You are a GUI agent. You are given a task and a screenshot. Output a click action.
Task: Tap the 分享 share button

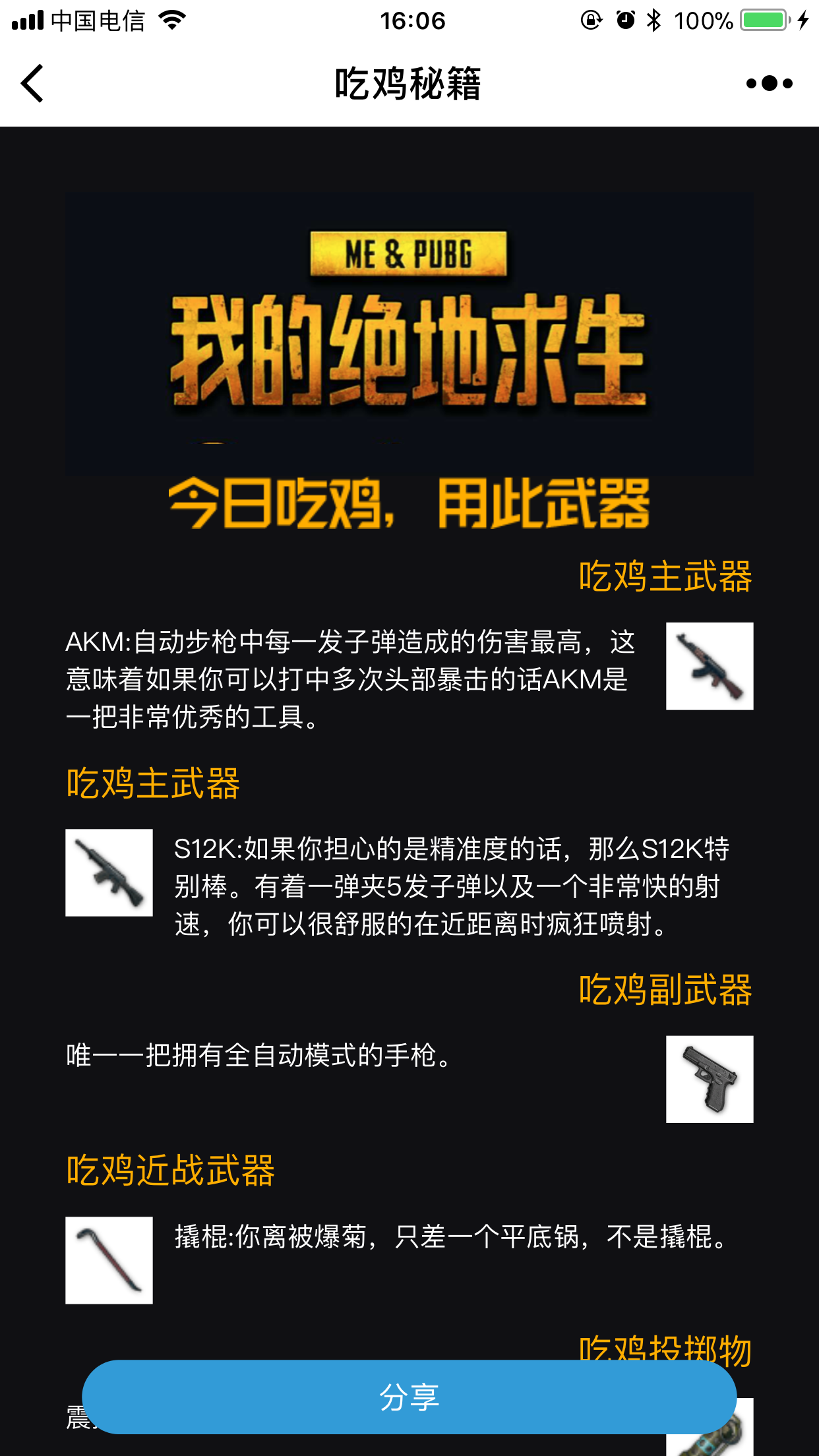point(409,1397)
